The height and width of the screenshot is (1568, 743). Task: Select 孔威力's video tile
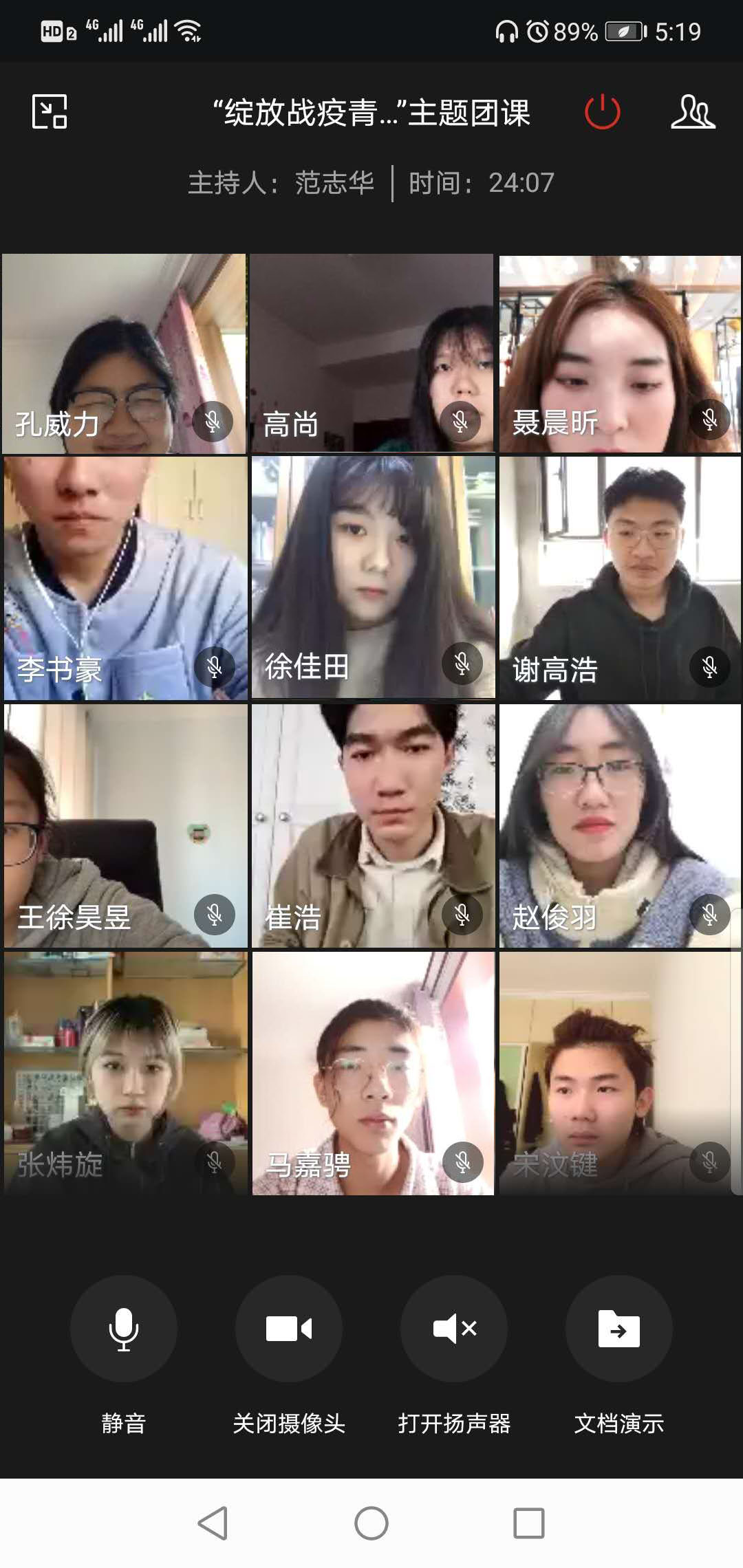(124, 354)
